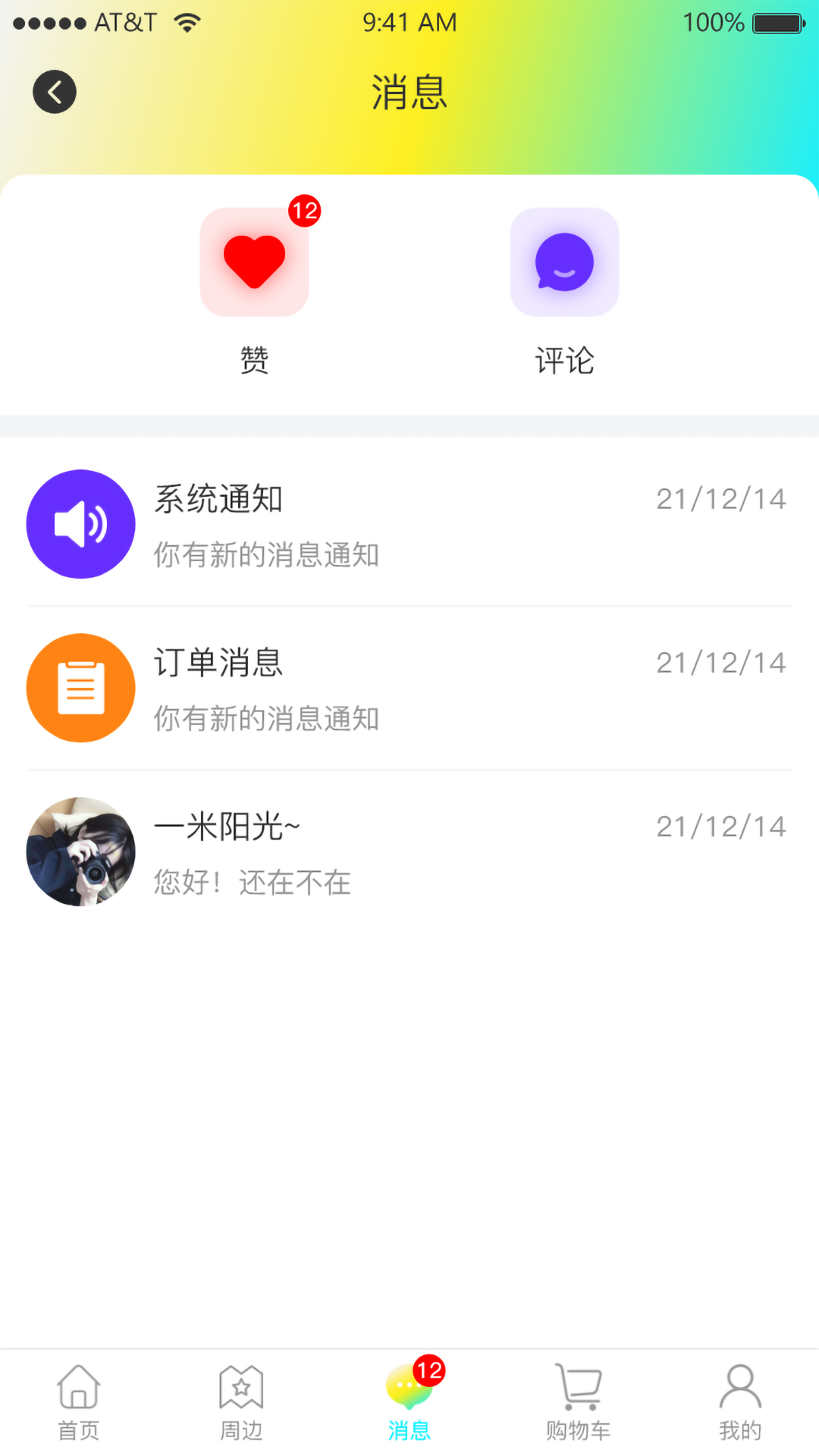Viewport: 819px width, 1456px height.
Task: Switch to the 周边 tab
Action: click(x=241, y=1403)
